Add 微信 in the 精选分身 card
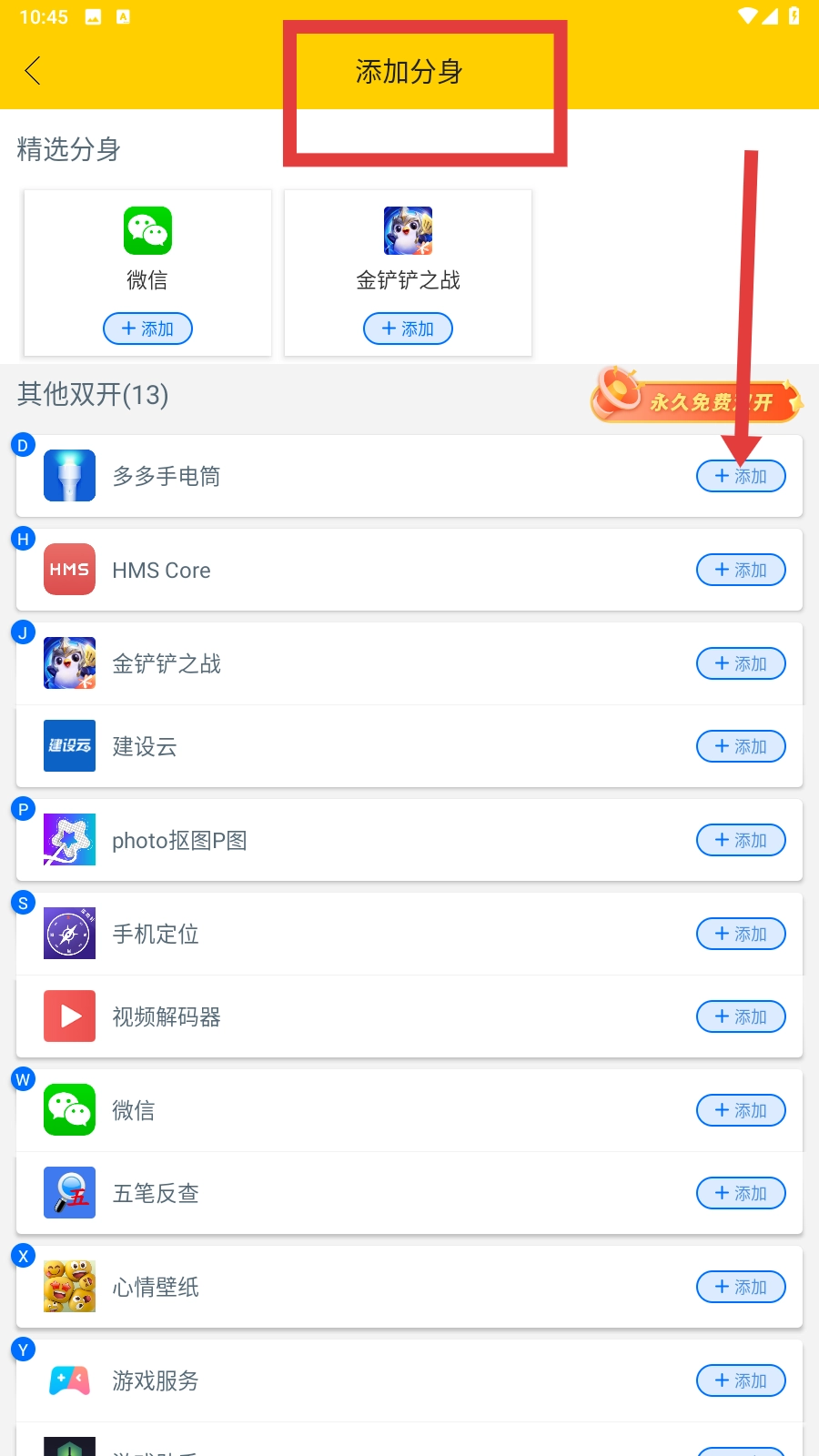This screenshot has width=819, height=1456. click(147, 329)
